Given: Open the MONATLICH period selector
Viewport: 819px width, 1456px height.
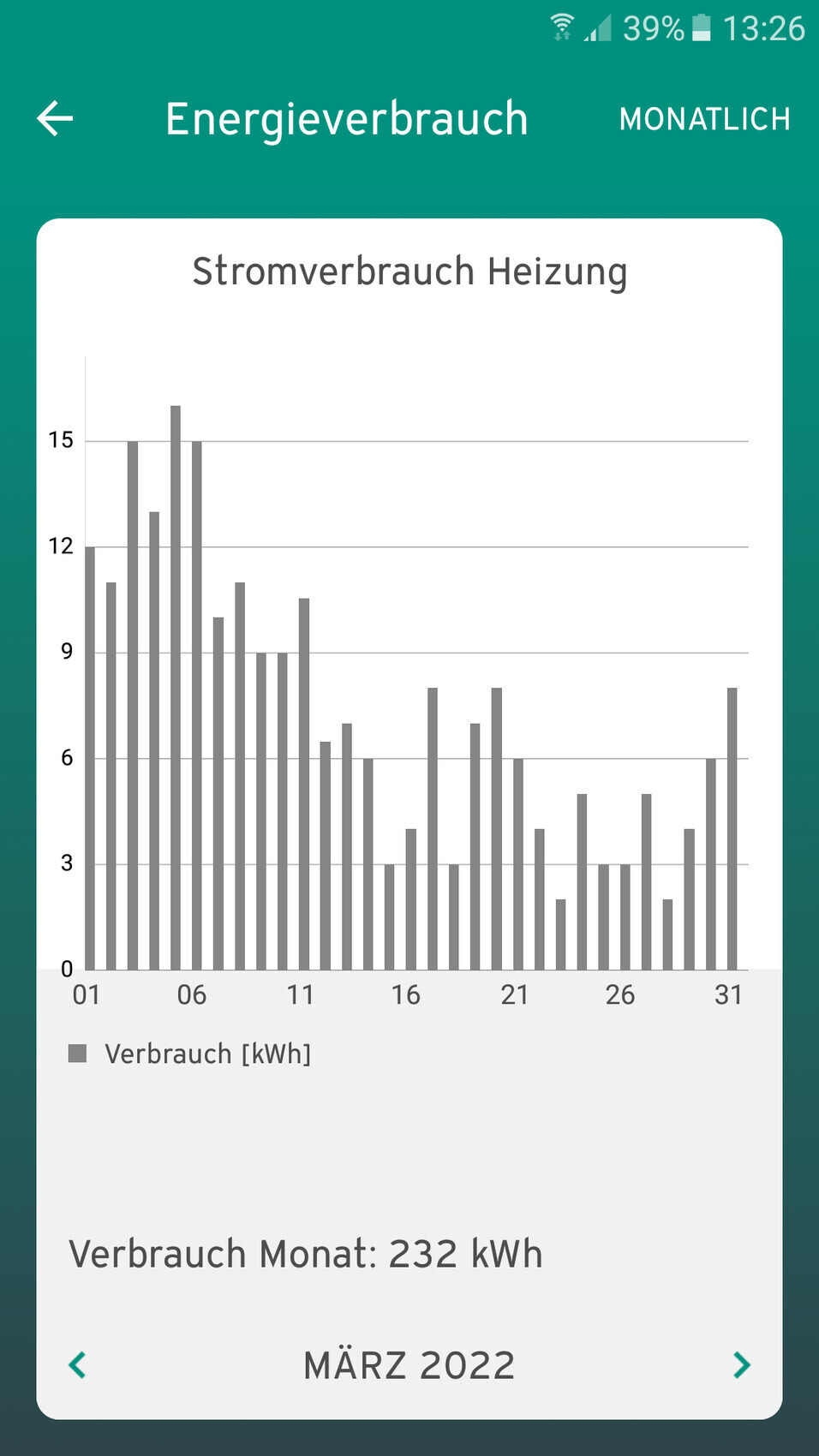Looking at the screenshot, I should coord(704,119).
